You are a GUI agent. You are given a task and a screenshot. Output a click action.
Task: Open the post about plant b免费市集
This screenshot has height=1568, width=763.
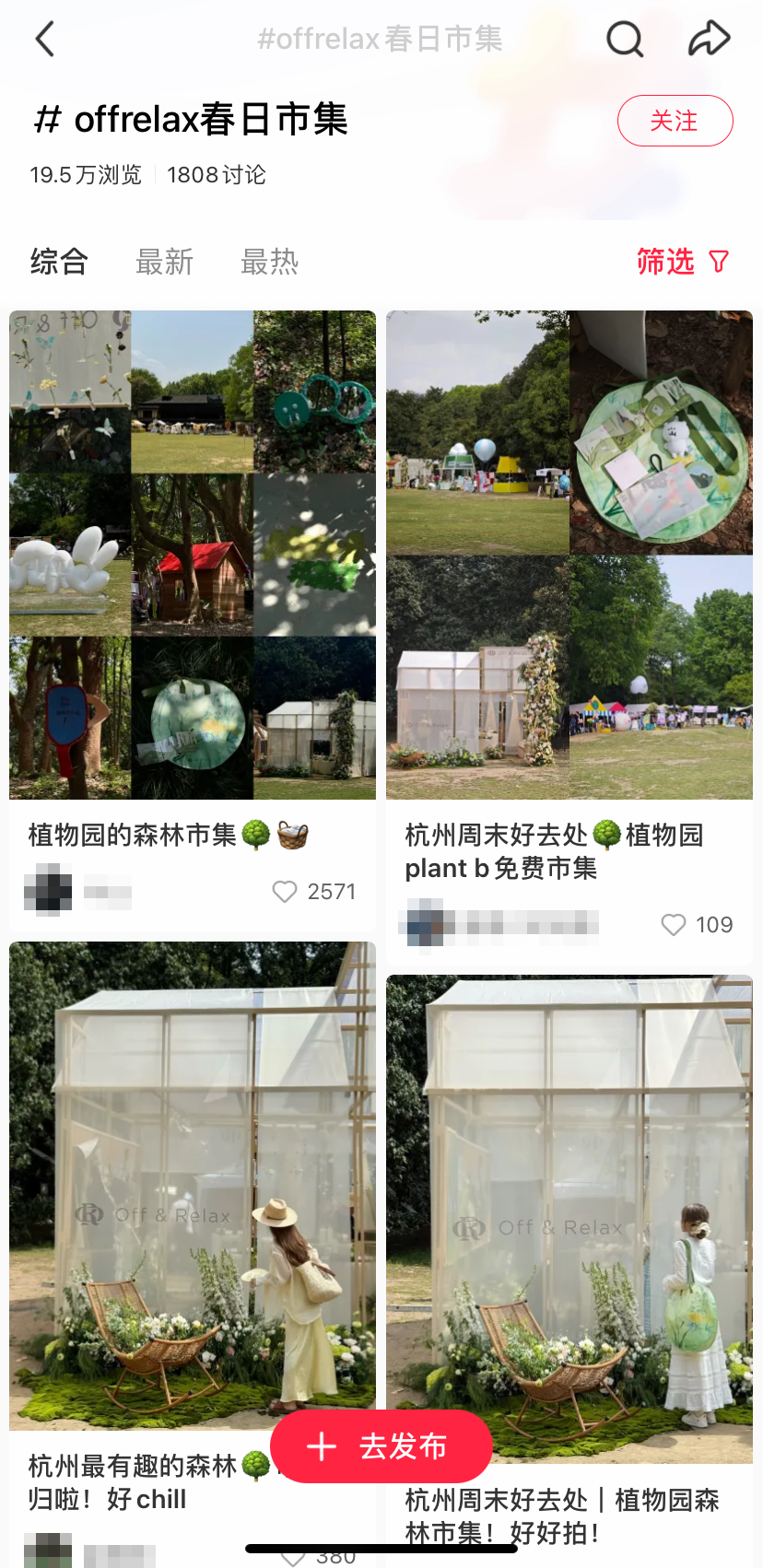(x=569, y=555)
